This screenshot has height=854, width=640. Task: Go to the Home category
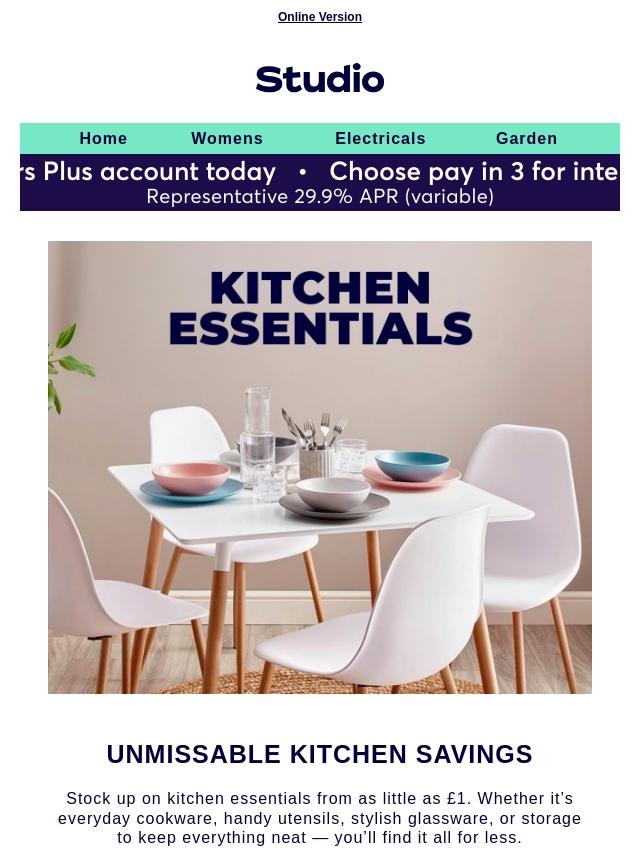pos(103,138)
